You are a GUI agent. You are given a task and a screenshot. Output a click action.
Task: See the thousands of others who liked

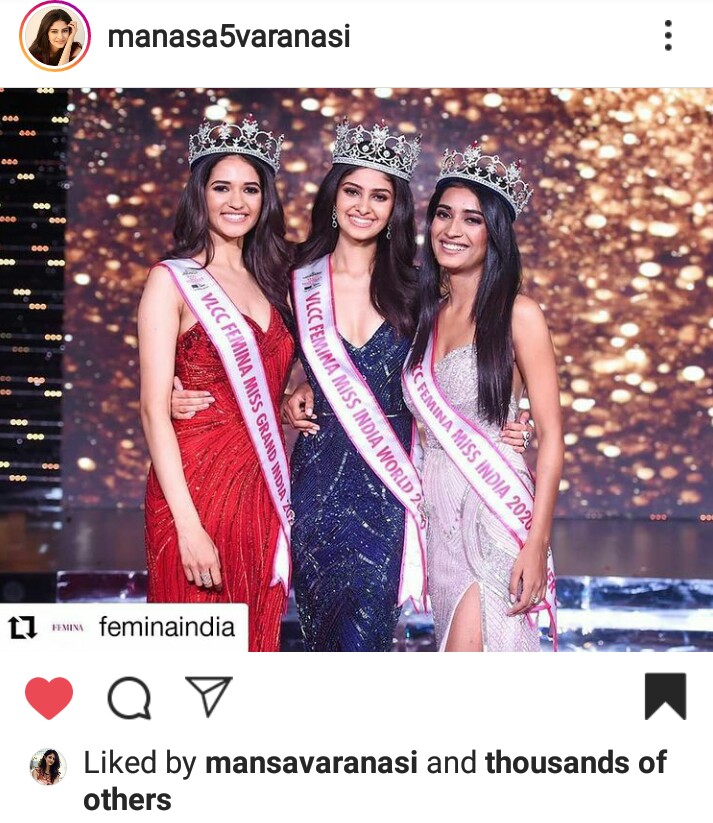(574, 763)
